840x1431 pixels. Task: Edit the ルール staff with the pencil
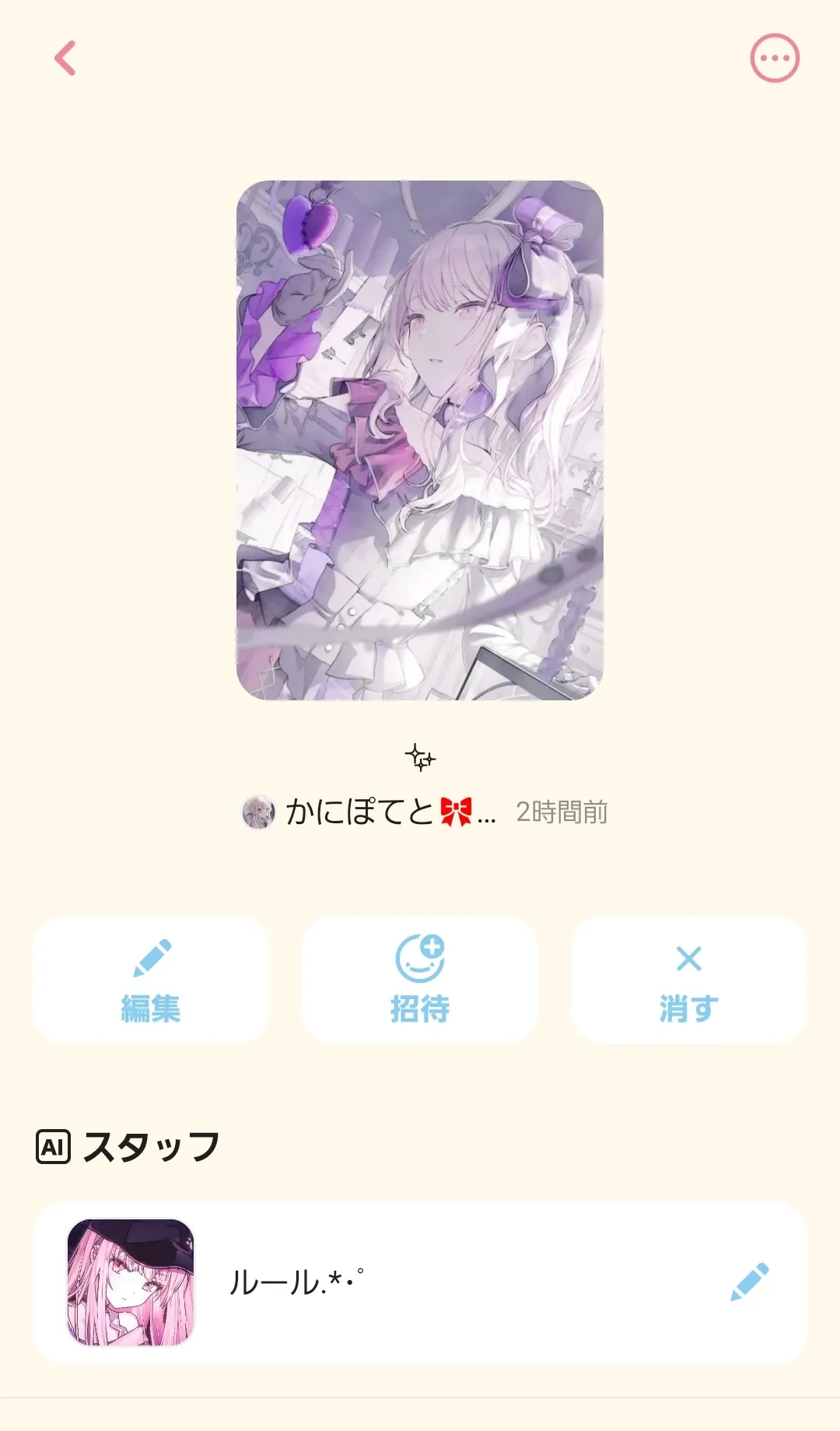(x=749, y=1282)
